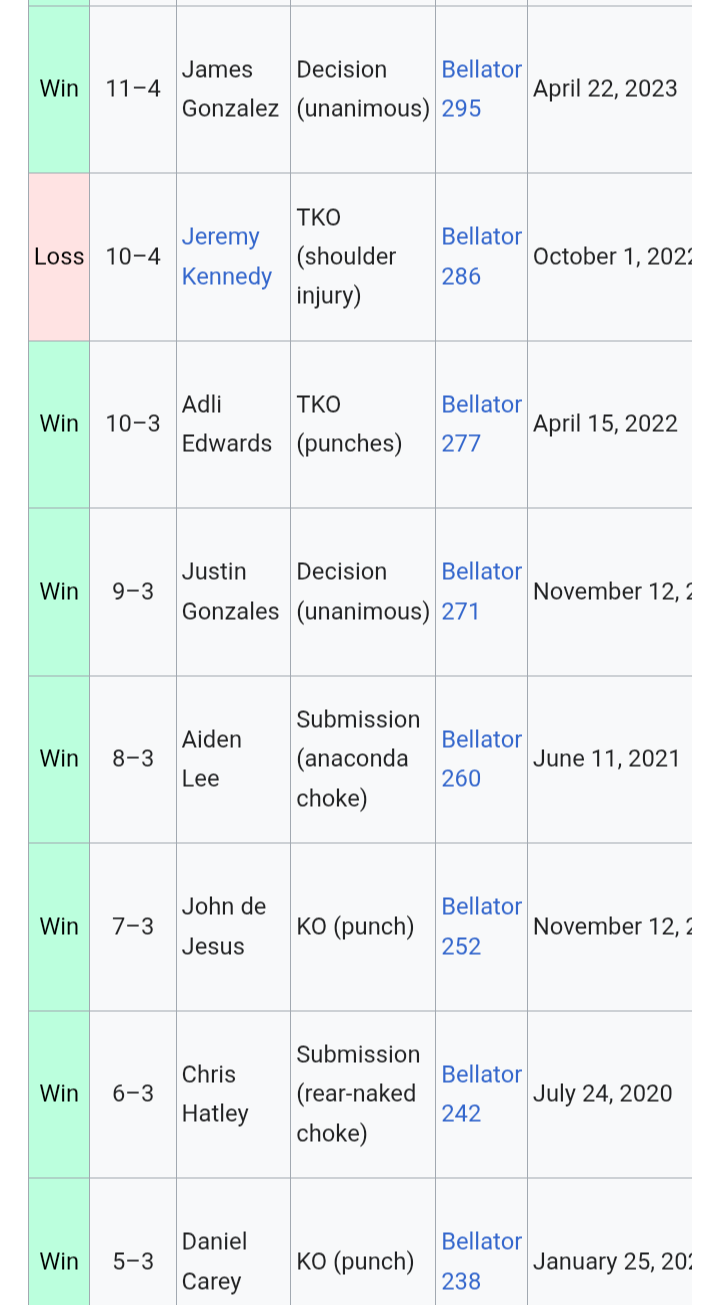Viewport: 720px width, 1305px height.
Task: Open the Bellator 286 event link
Action: coord(482,256)
